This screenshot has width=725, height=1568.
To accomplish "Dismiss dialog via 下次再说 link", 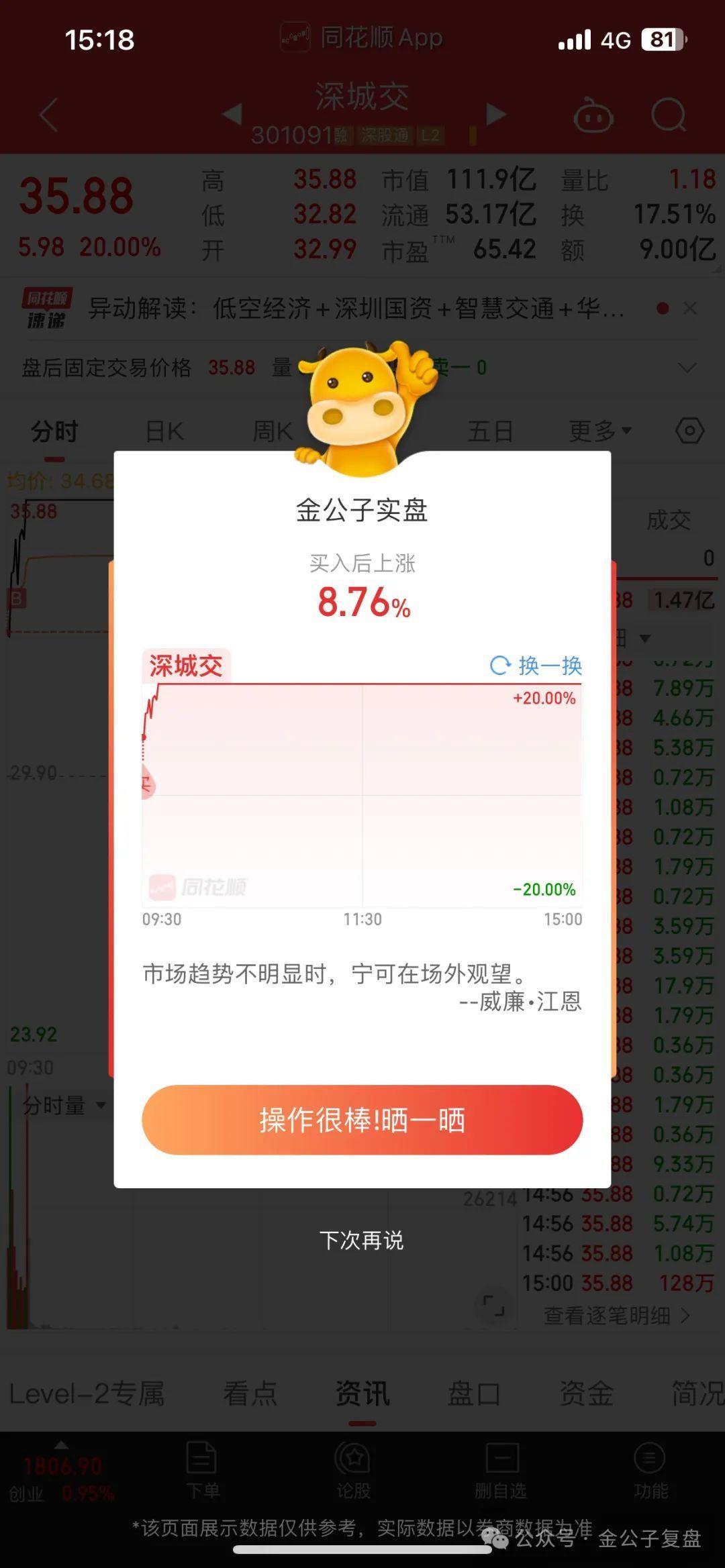I will tap(362, 1243).
